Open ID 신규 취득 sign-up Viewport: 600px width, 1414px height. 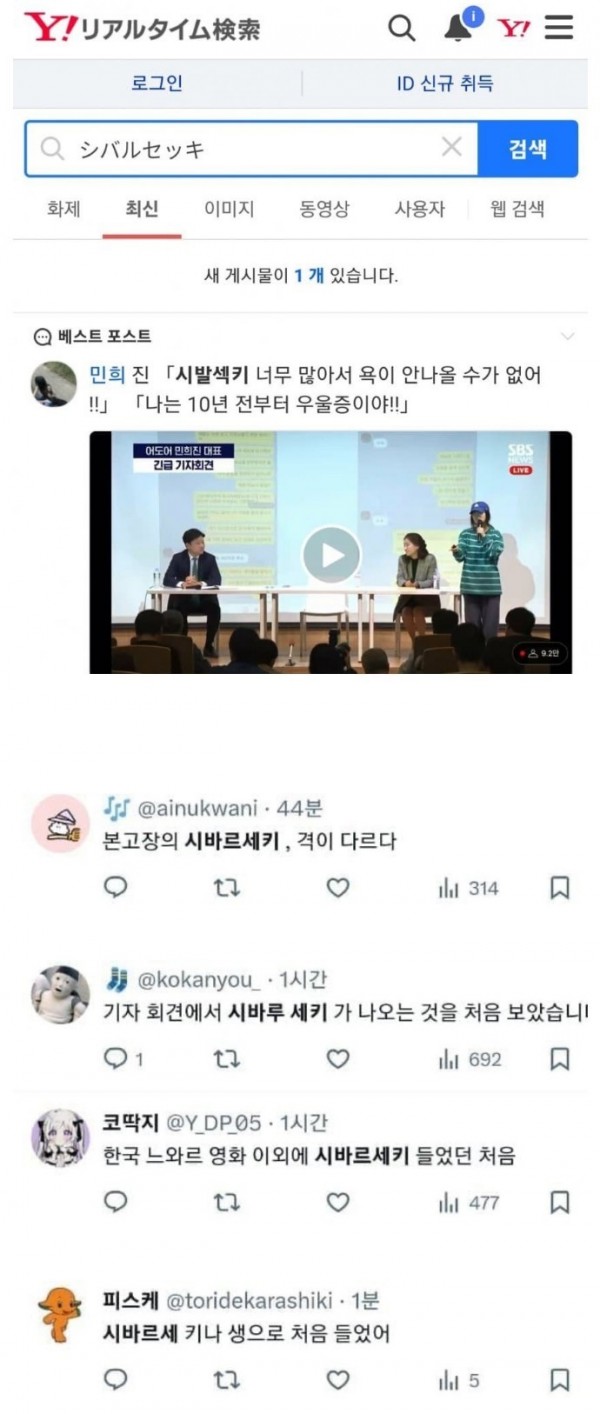pos(444,83)
